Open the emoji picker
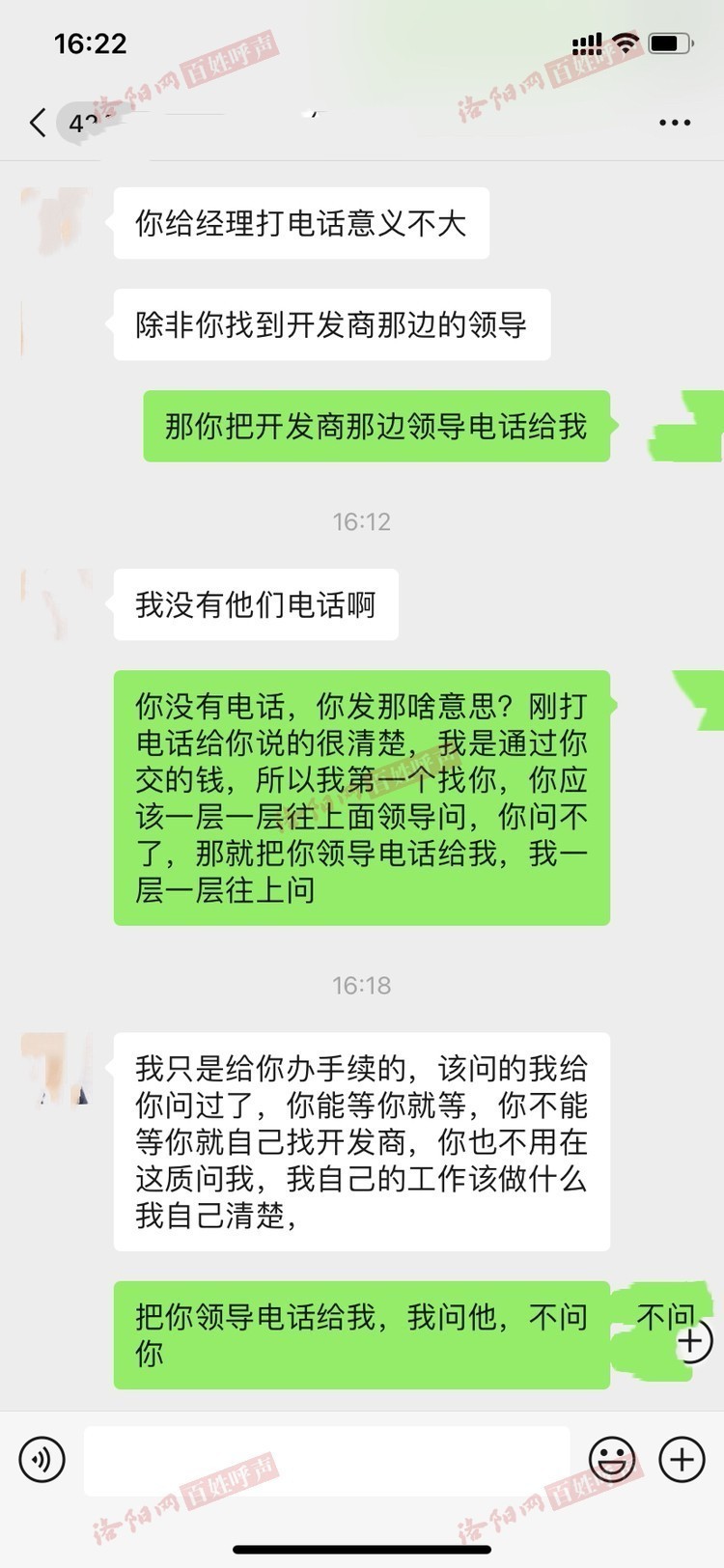Image resolution: width=724 pixels, height=1568 pixels. click(612, 1459)
